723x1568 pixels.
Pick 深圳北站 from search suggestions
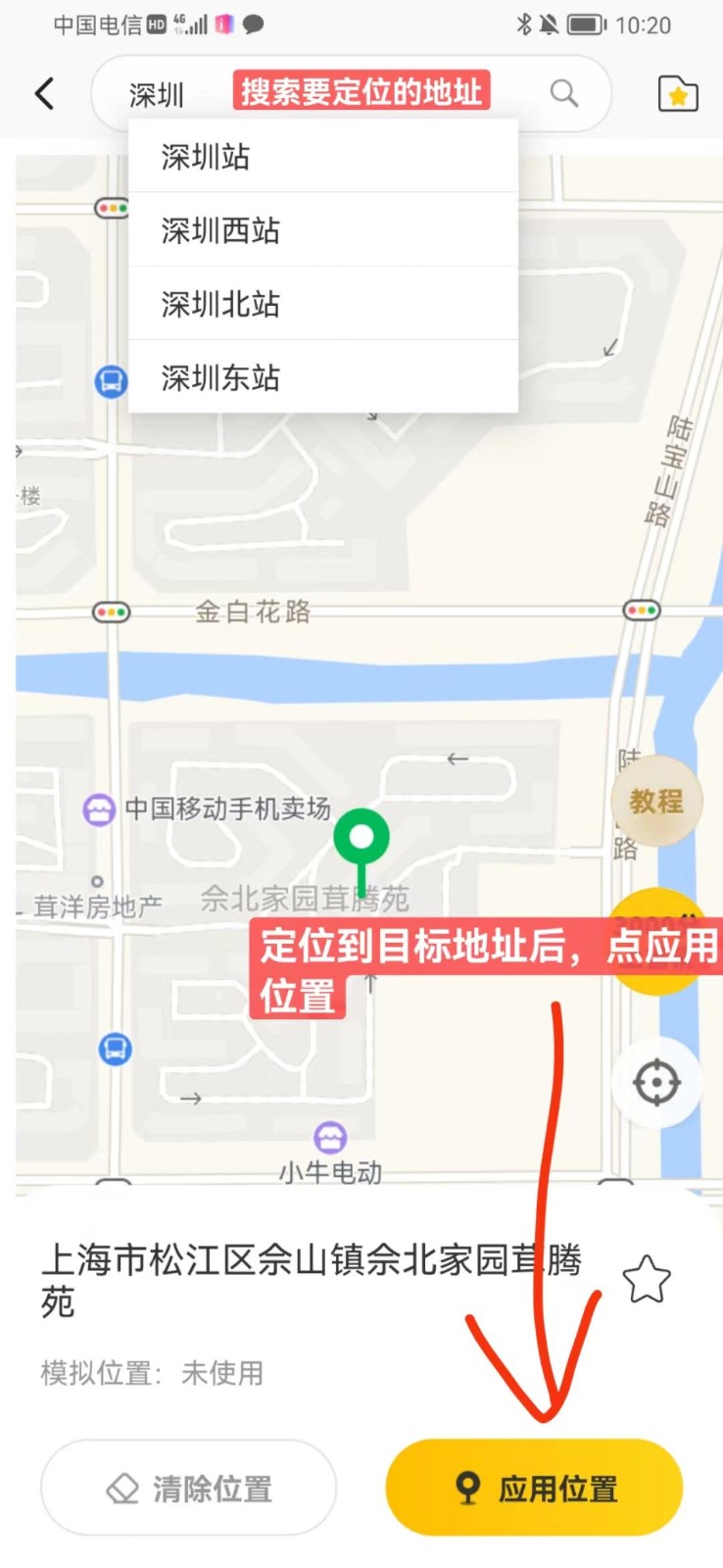pos(219,305)
